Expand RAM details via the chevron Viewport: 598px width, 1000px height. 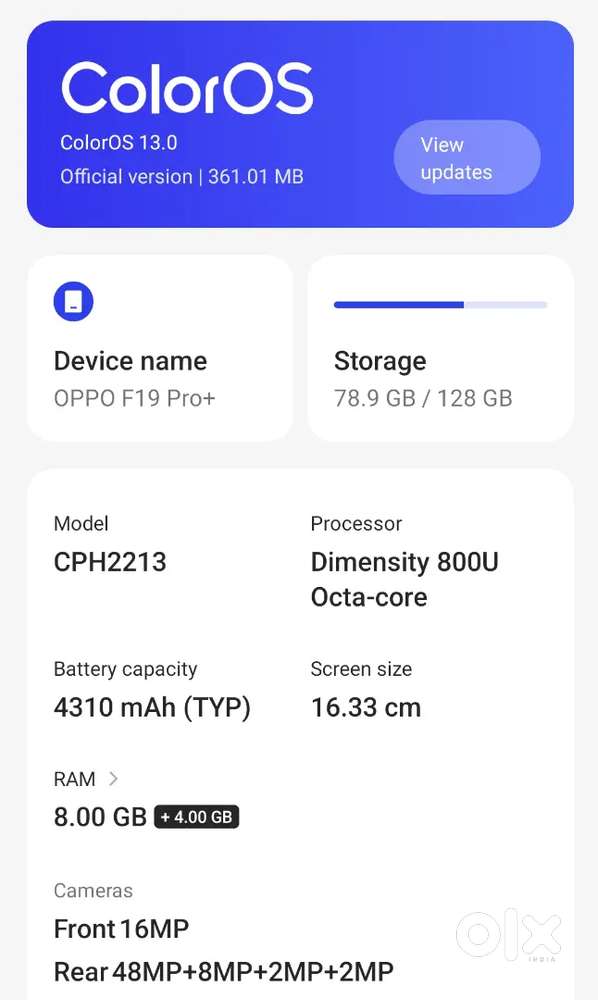[x=113, y=778]
